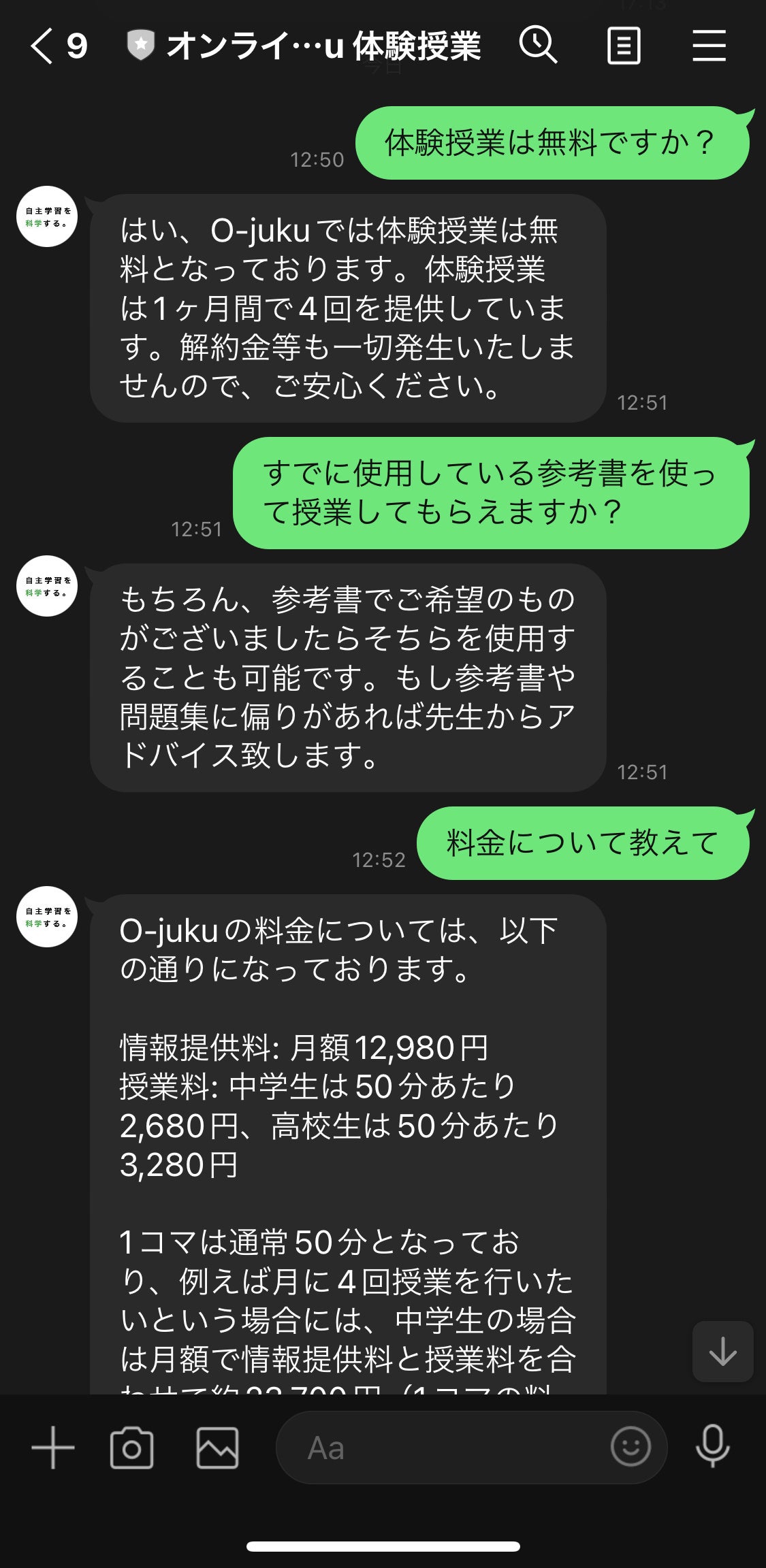This screenshot has width=766, height=1568.
Task: Open the notes icon in header
Action: 623,46
